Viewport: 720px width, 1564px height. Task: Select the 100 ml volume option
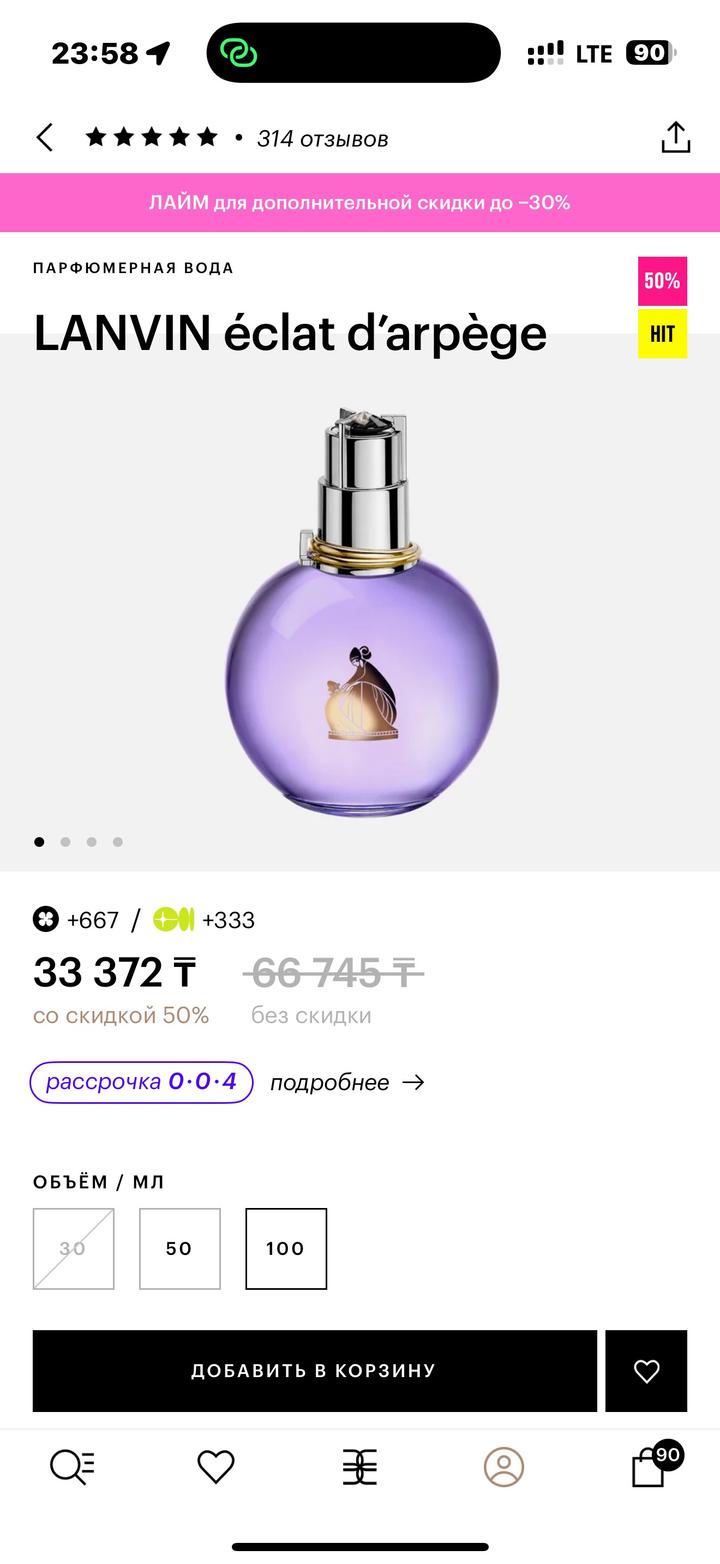pos(286,1249)
